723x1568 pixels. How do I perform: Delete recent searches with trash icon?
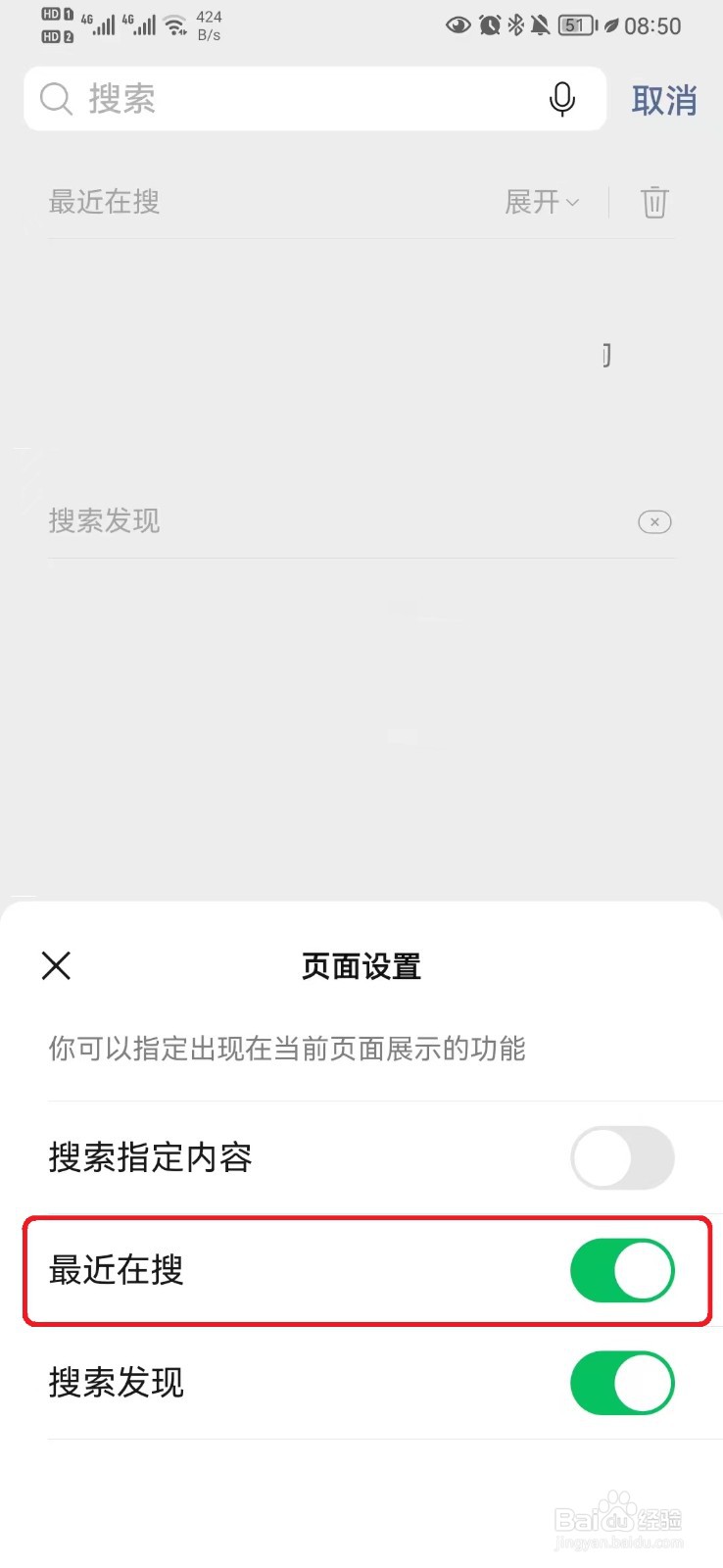654,203
